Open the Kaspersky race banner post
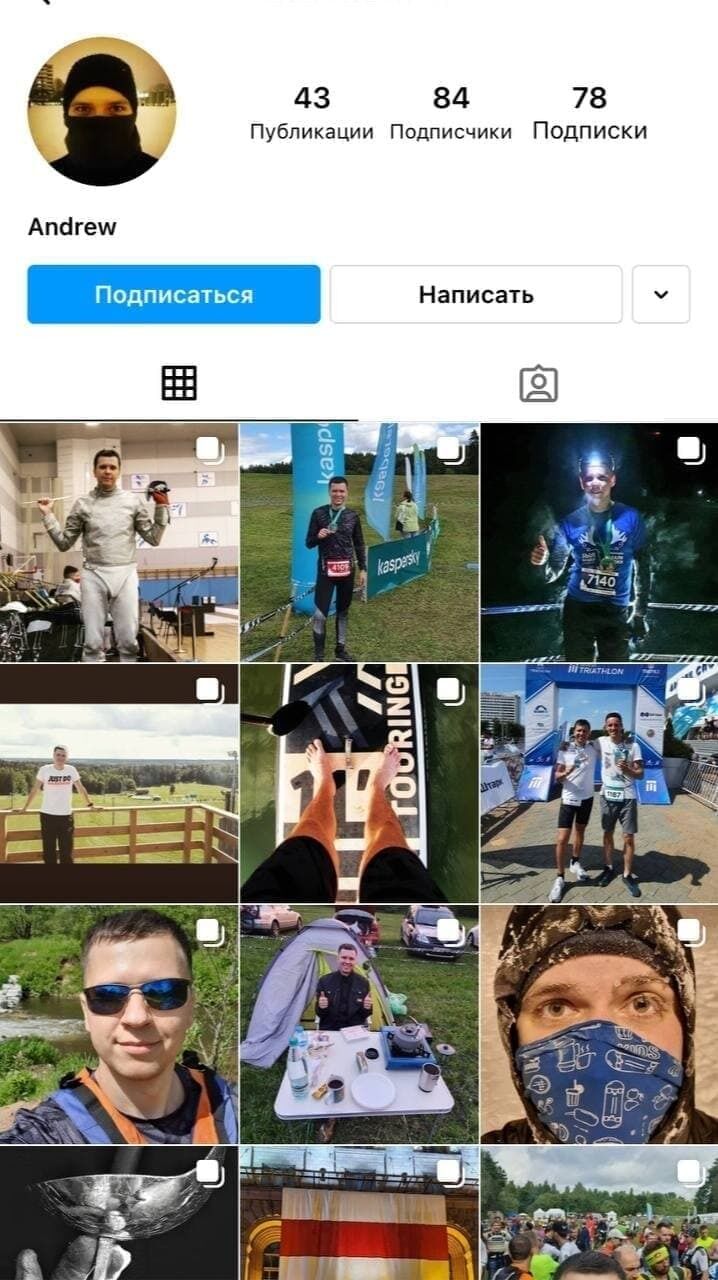The height and width of the screenshot is (1280, 718). tap(359, 542)
